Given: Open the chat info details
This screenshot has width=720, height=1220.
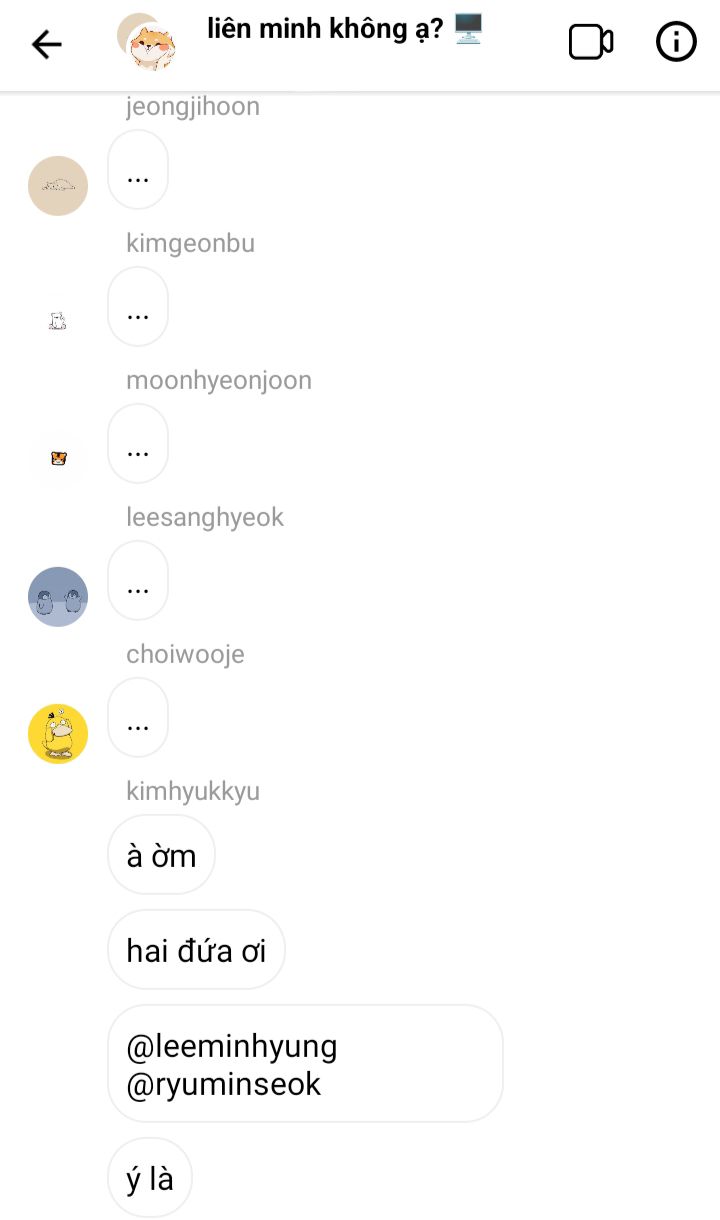Looking at the screenshot, I should tap(676, 42).
